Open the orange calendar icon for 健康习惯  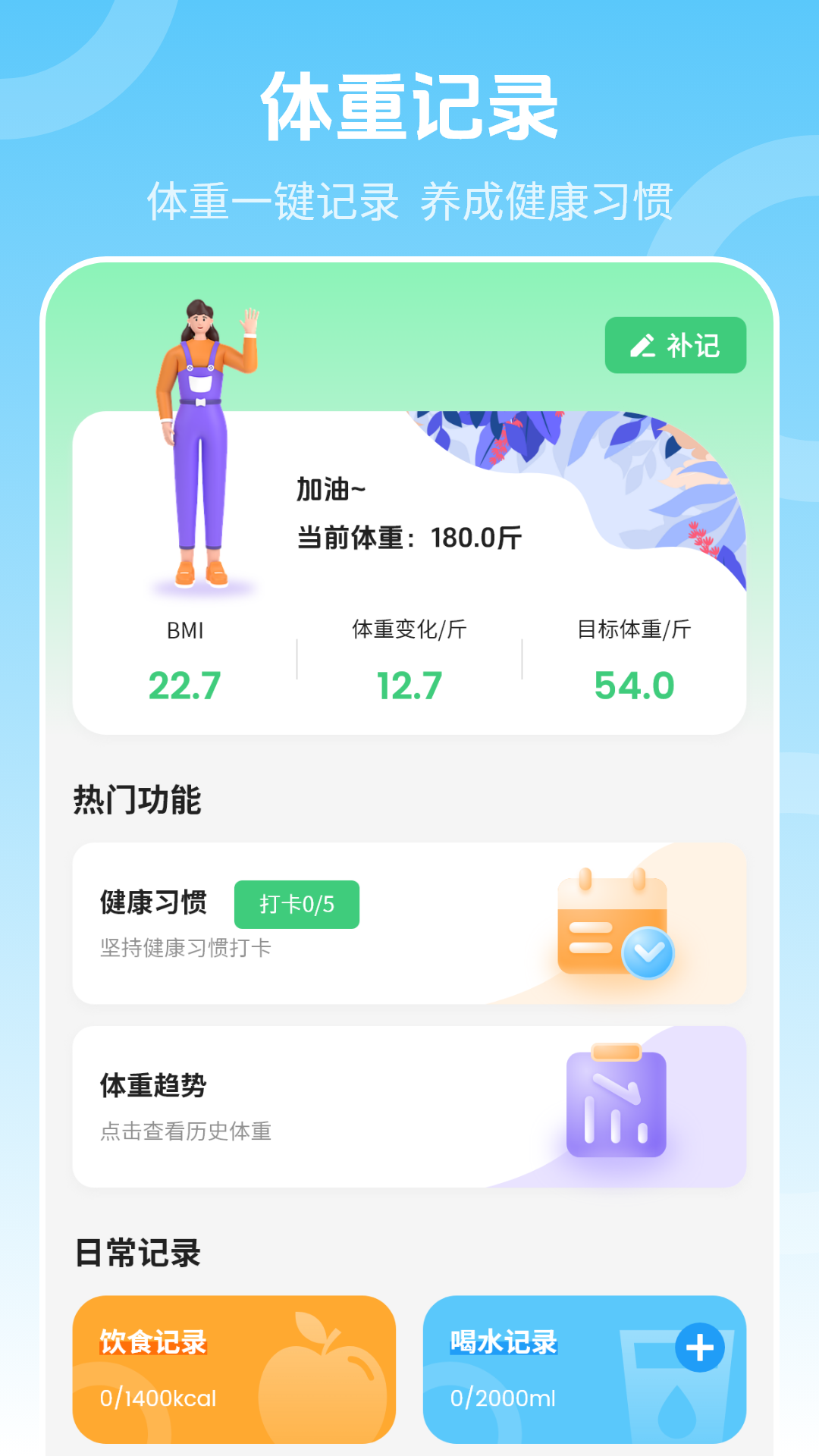coord(616,922)
